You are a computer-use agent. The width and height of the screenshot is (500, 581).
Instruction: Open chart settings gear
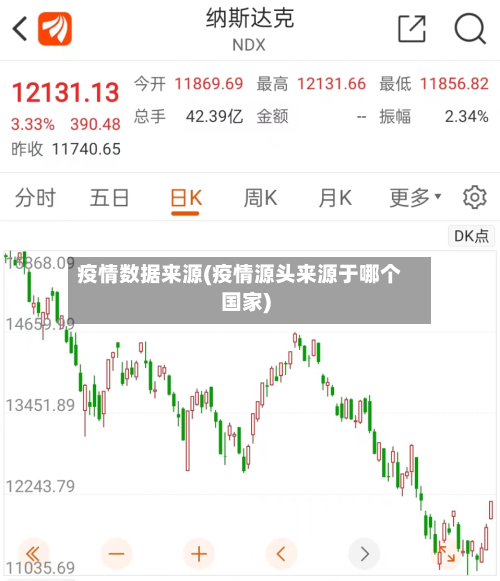pos(474,197)
